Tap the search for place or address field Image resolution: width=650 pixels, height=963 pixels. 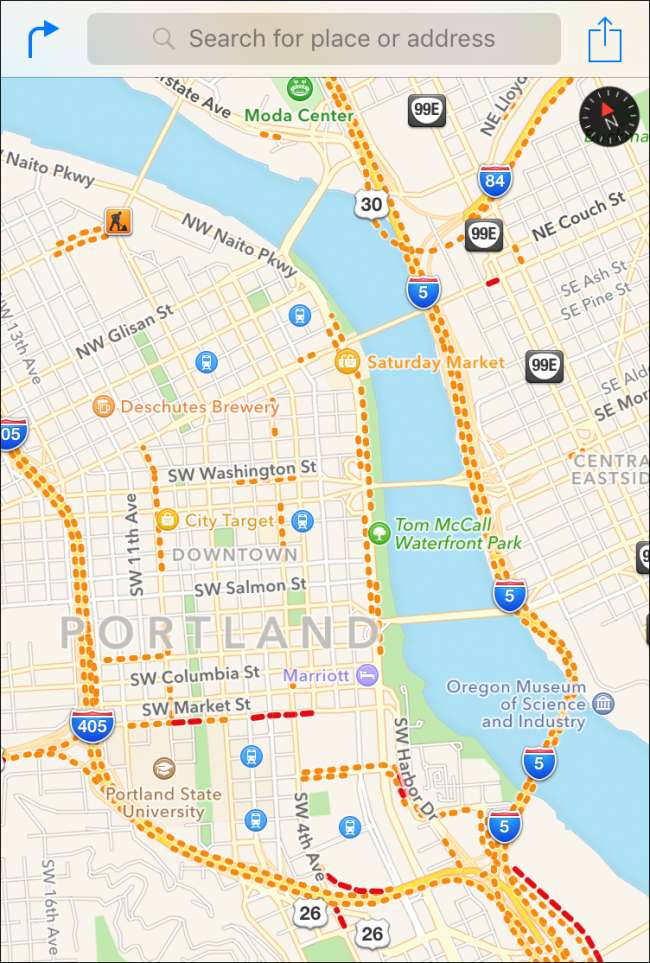pos(323,39)
